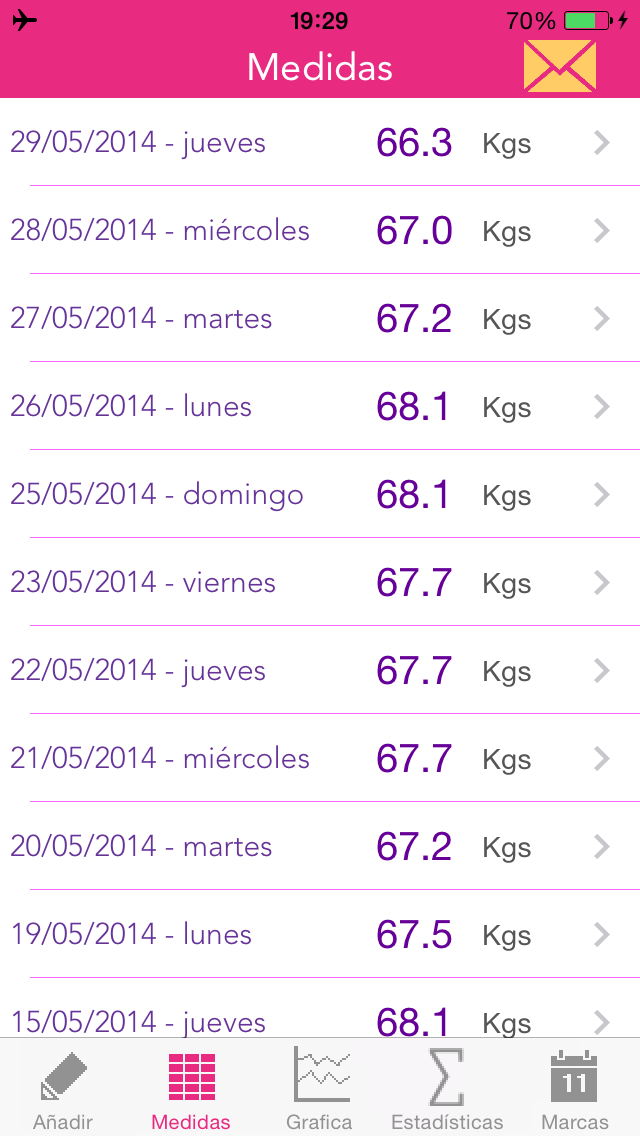Open the 25/05/2014 domingo entry
The image size is (640, 1136).
coord(320,494)
